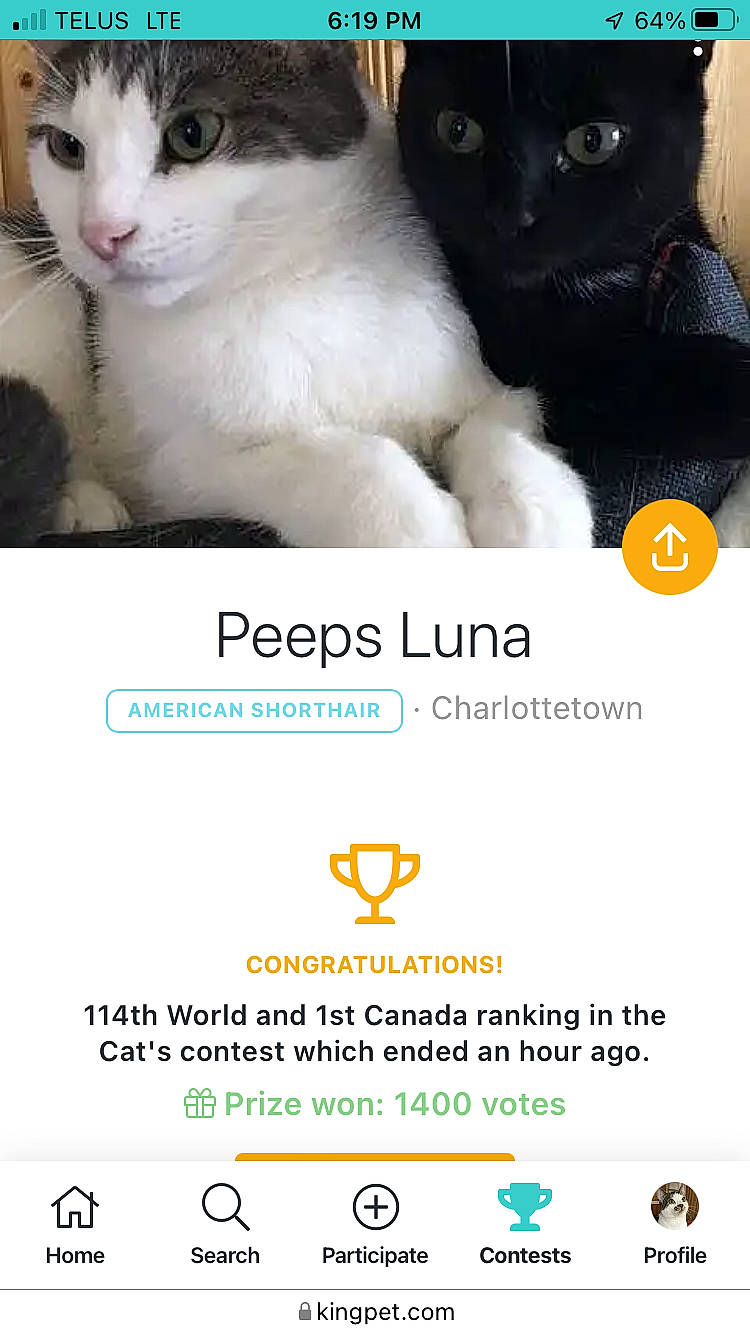This screenshot has height=1334, width=750.
Task: Click the lock icon beside kingpet.com
Action: click(304, 1311)
